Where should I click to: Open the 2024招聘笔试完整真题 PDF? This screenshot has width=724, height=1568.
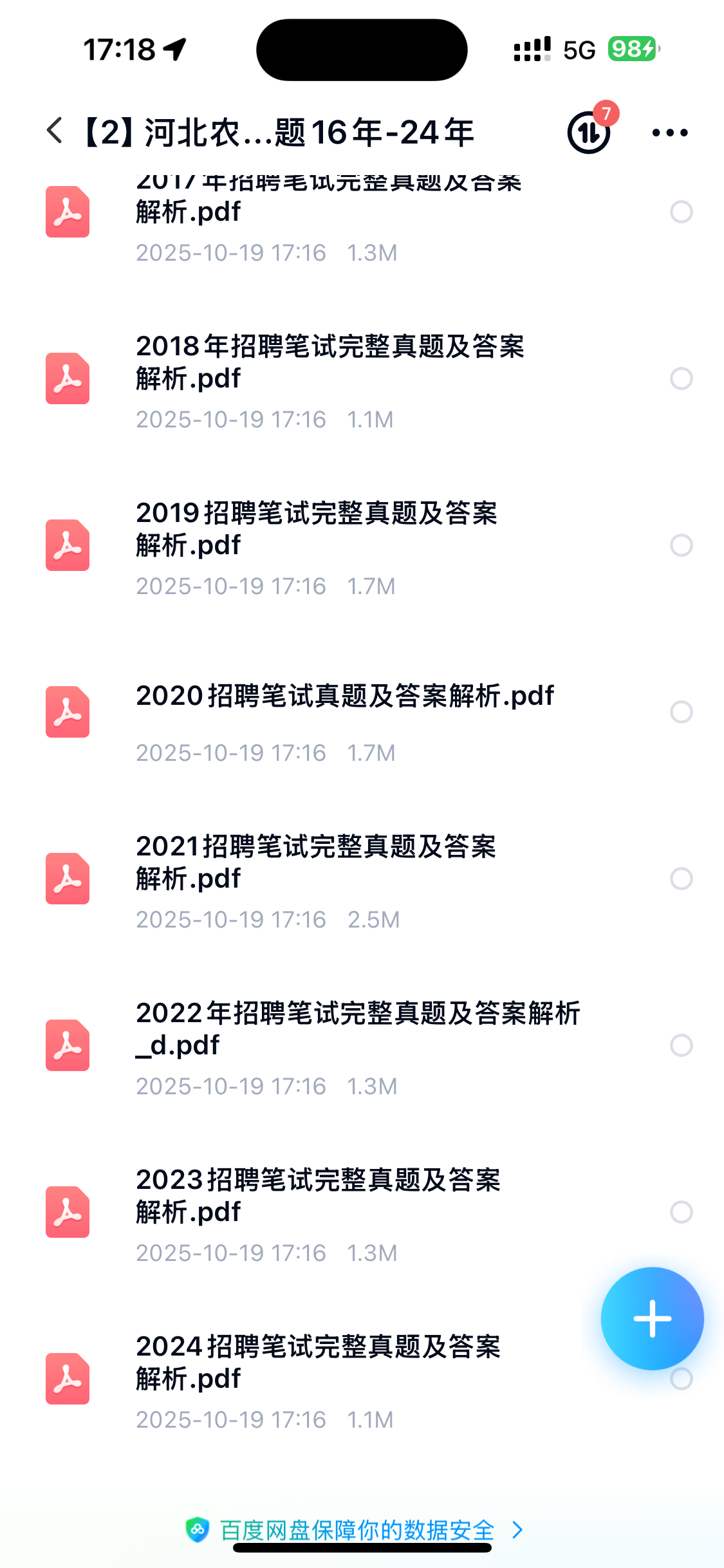point(318,1363)
